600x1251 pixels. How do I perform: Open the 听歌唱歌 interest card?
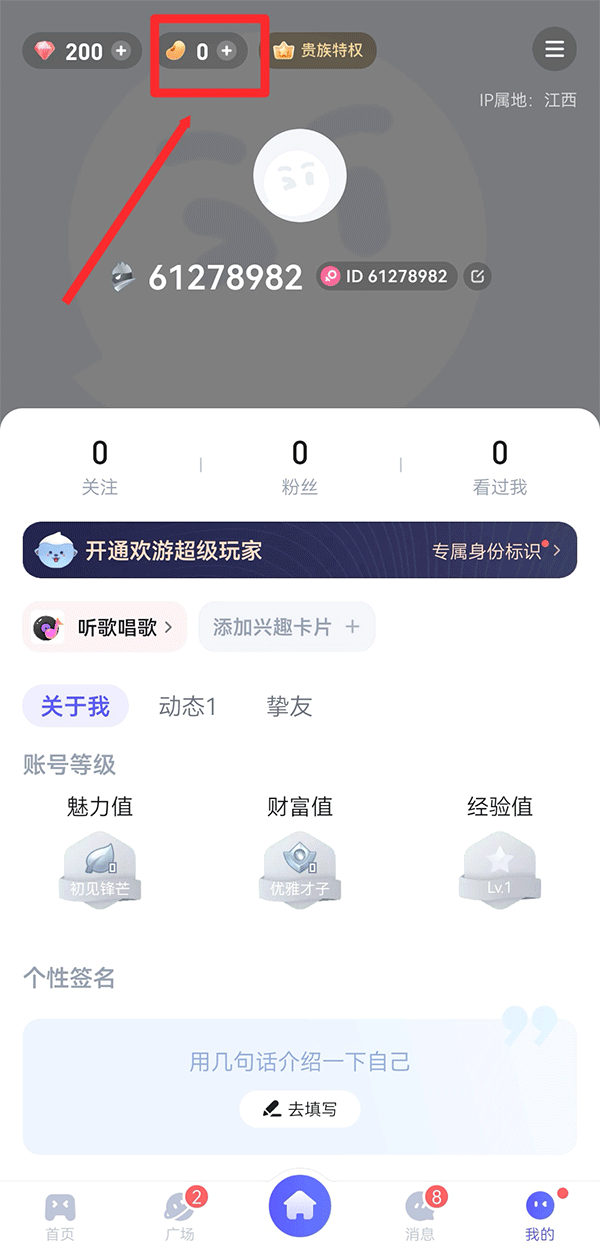(x=105, y=627)
